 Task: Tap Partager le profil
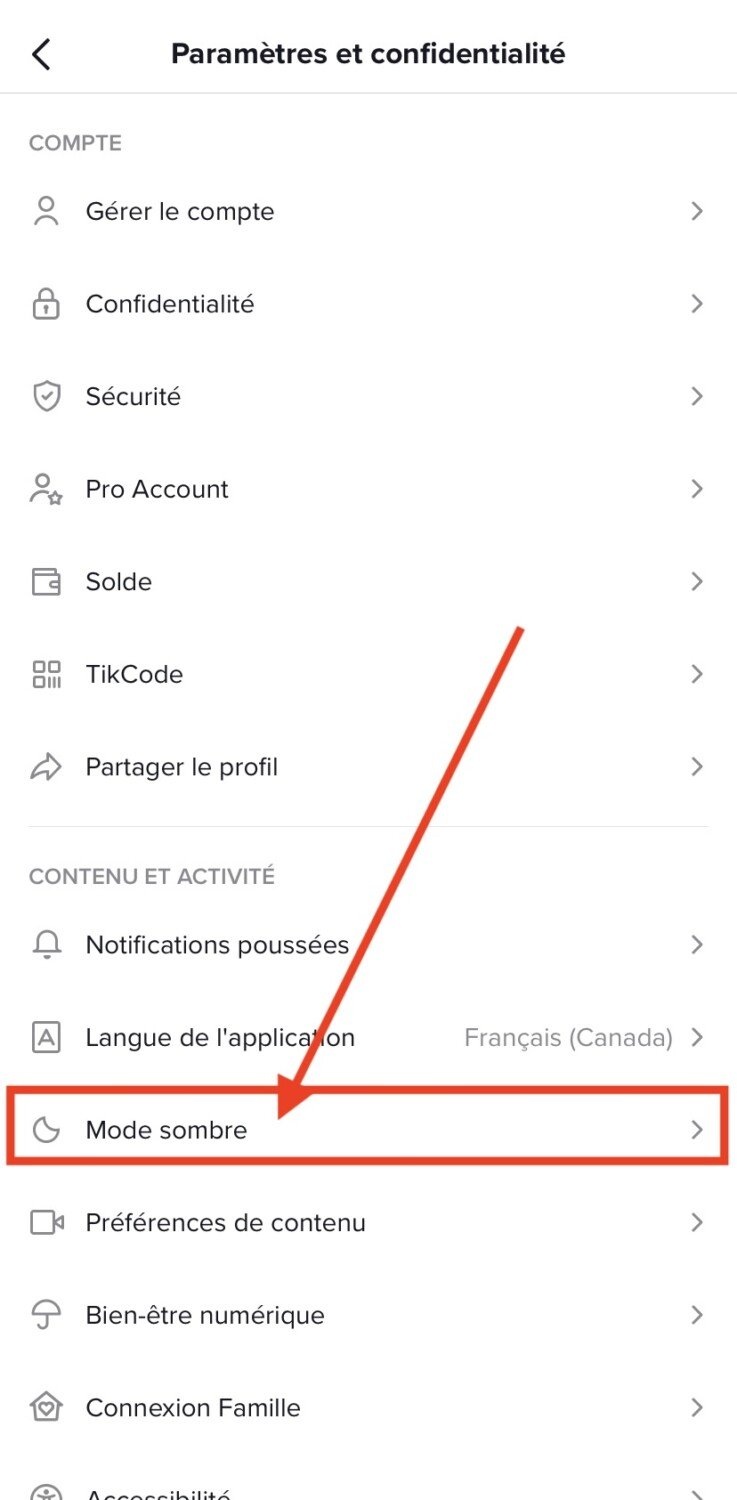(368, 767)
